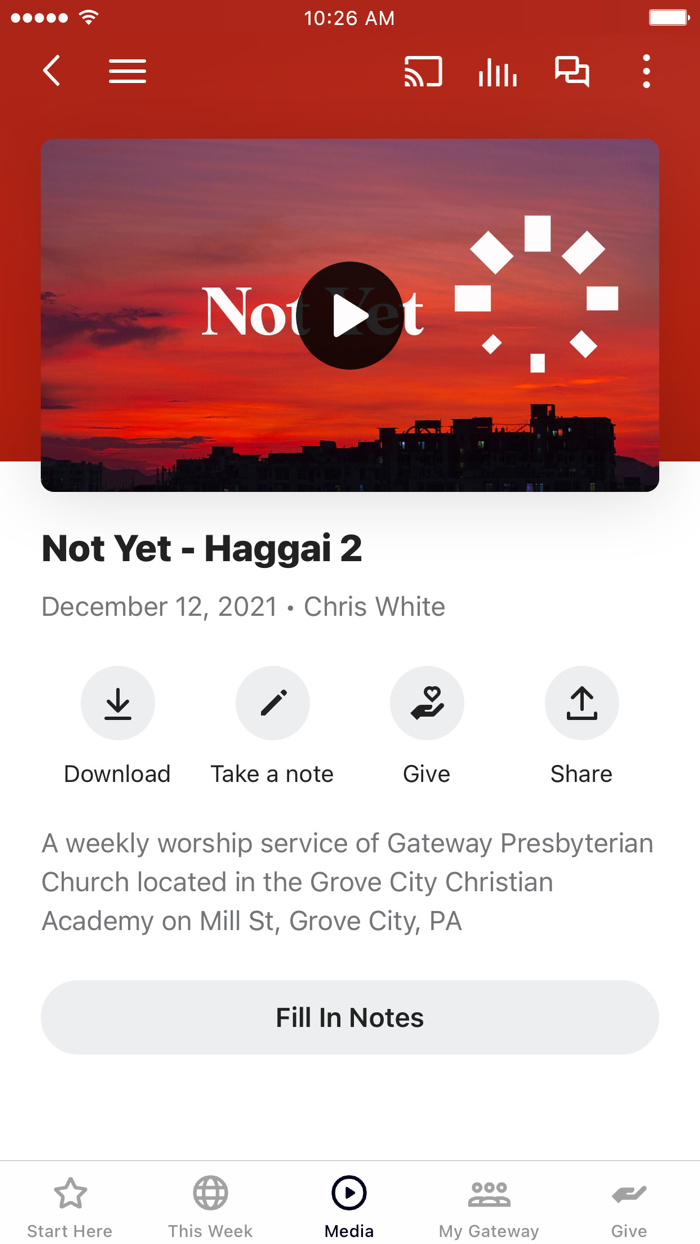
Task: Open the overflow menu
Action: 646,71
